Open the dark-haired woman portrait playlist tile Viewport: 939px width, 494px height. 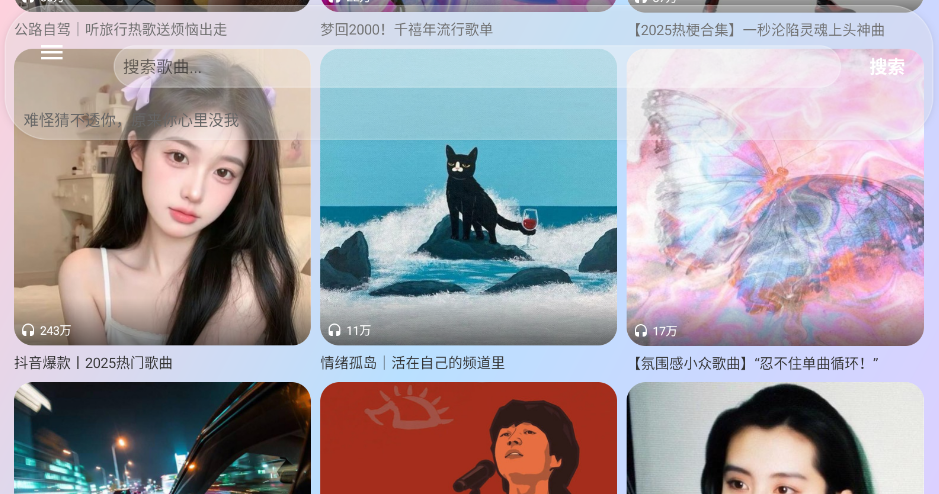click(x=775, y=440)
